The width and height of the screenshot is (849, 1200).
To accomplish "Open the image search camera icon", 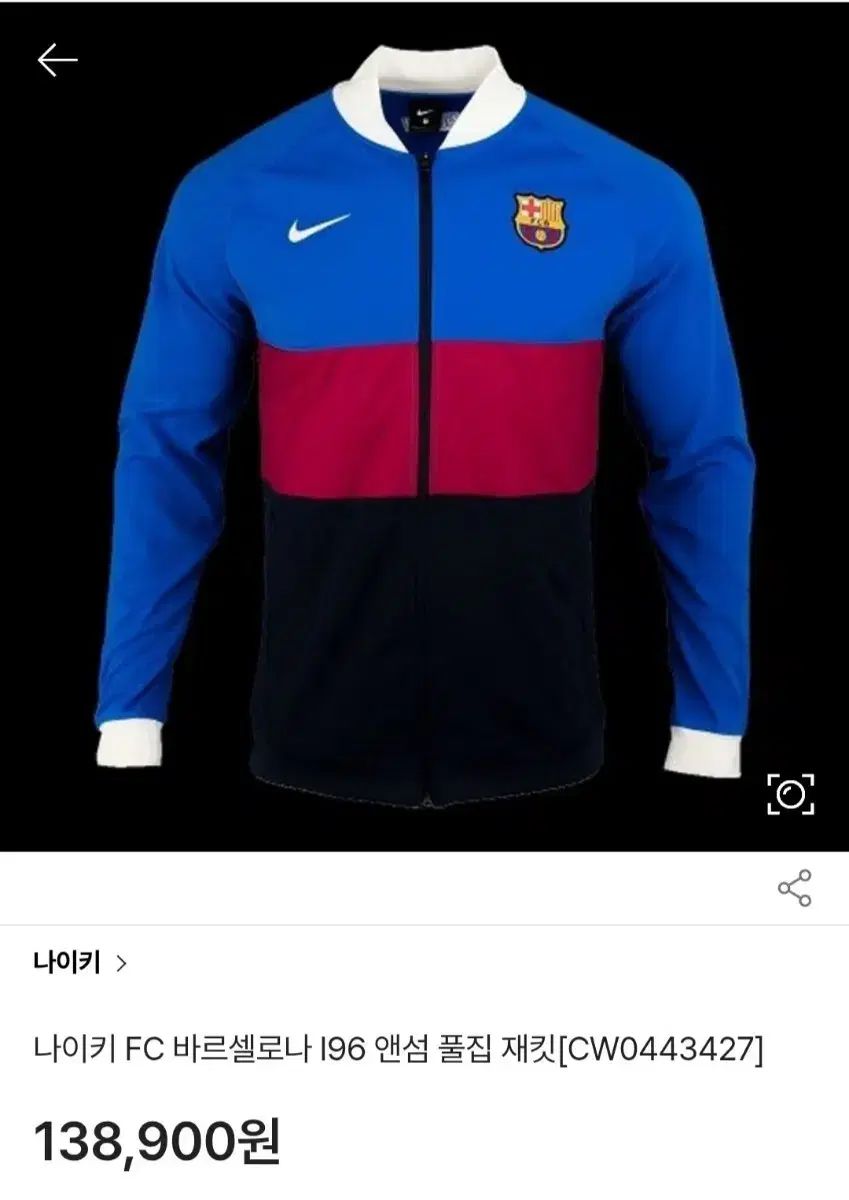I will (790, 794).
